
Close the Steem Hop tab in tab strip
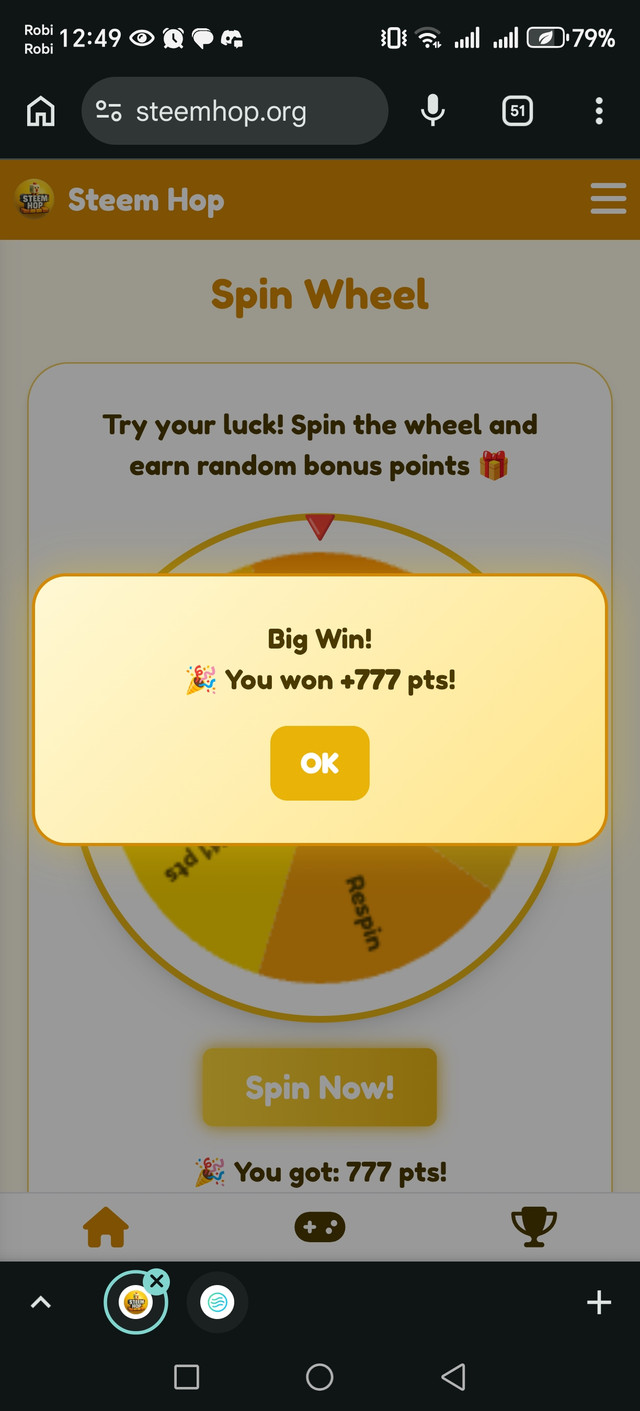click(156, 1281)
